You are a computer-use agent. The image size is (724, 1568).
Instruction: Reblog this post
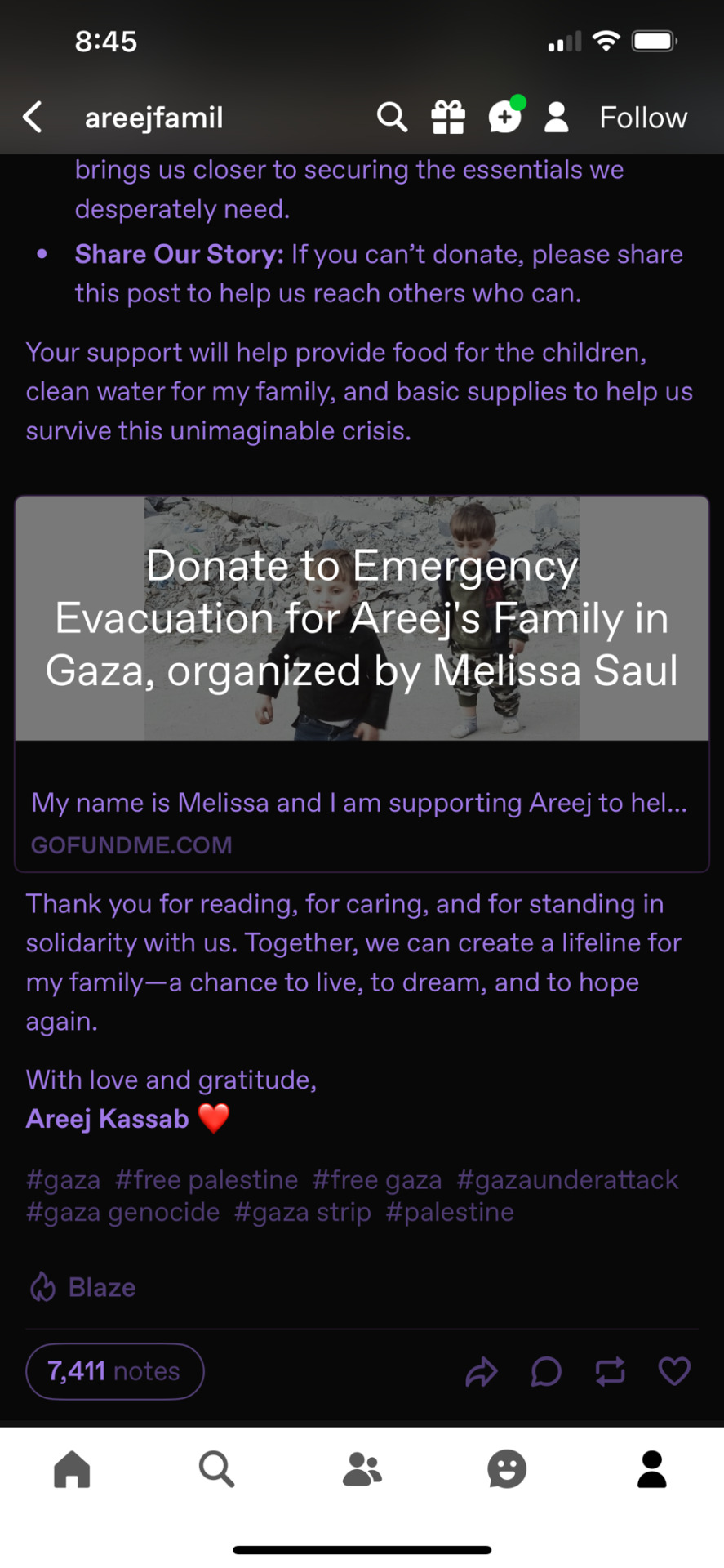tap(610, 1372)
